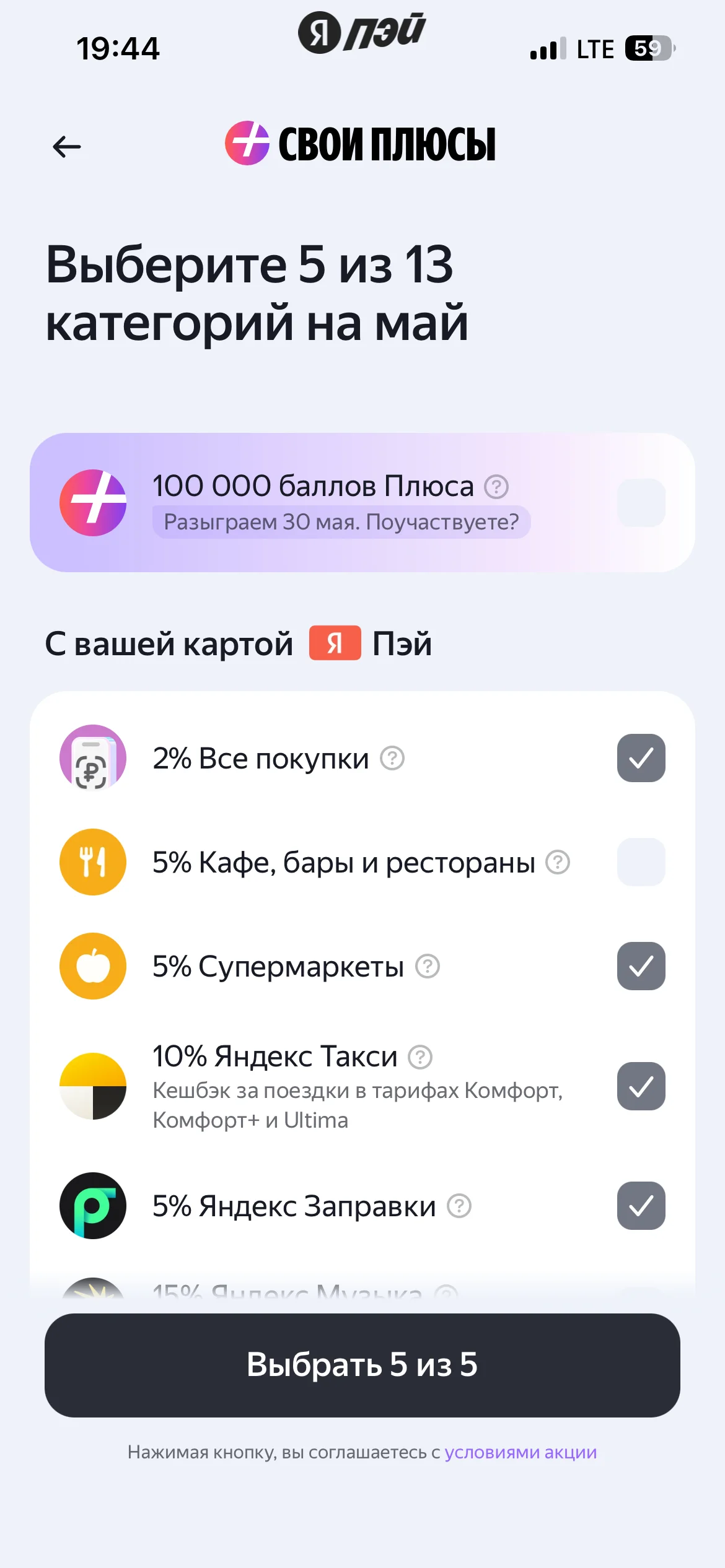Open the условиями акции link

[521, 1452]
